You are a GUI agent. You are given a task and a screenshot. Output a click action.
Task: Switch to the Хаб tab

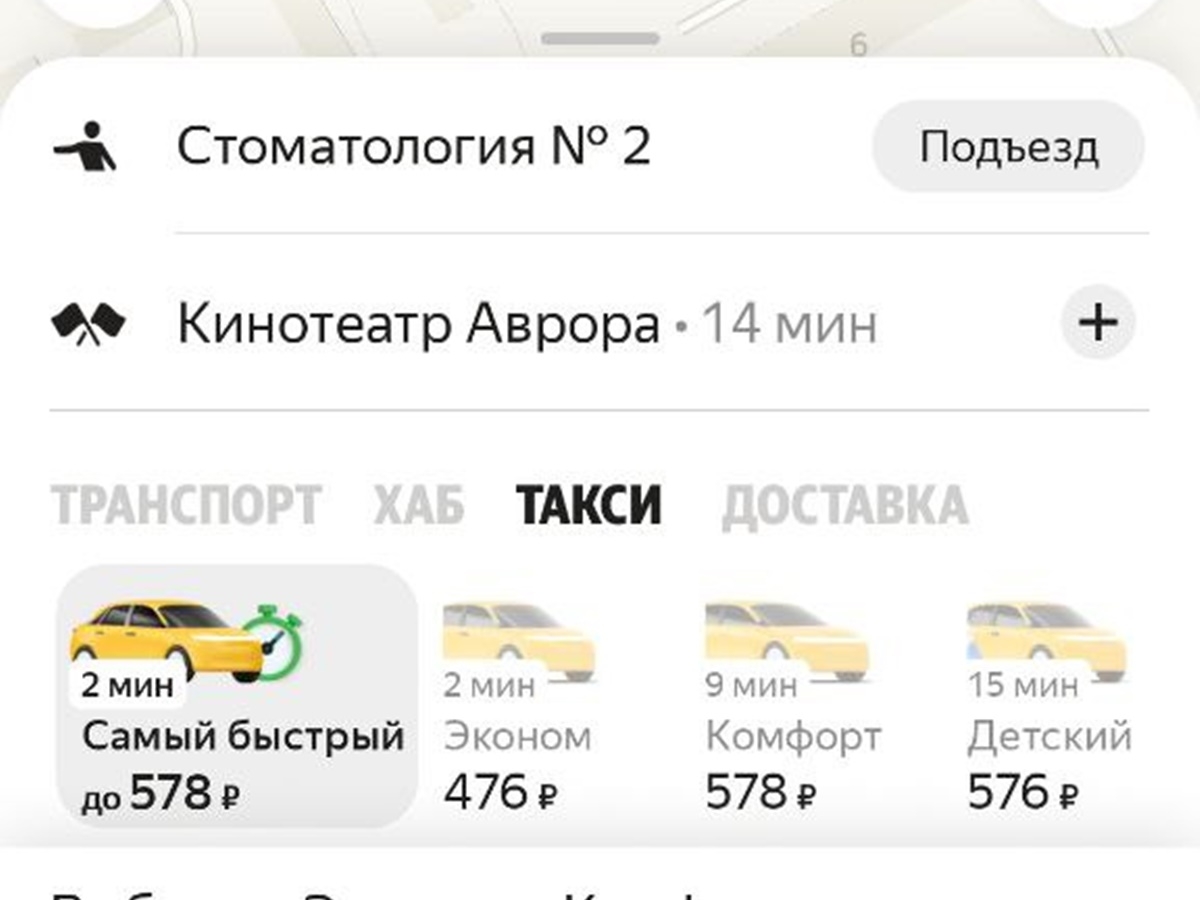[x=419, y=505]
